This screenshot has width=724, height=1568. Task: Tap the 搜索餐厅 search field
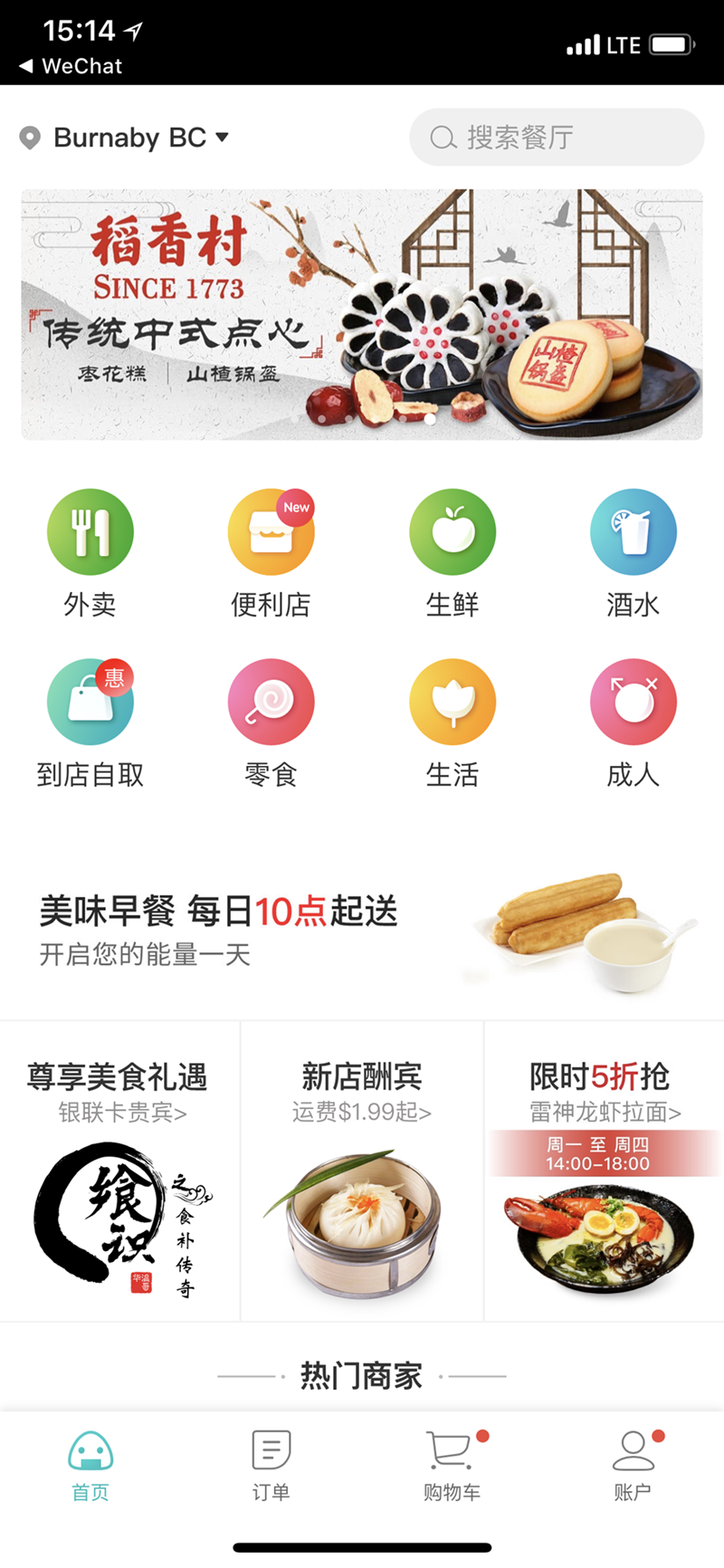pos(557,138)
